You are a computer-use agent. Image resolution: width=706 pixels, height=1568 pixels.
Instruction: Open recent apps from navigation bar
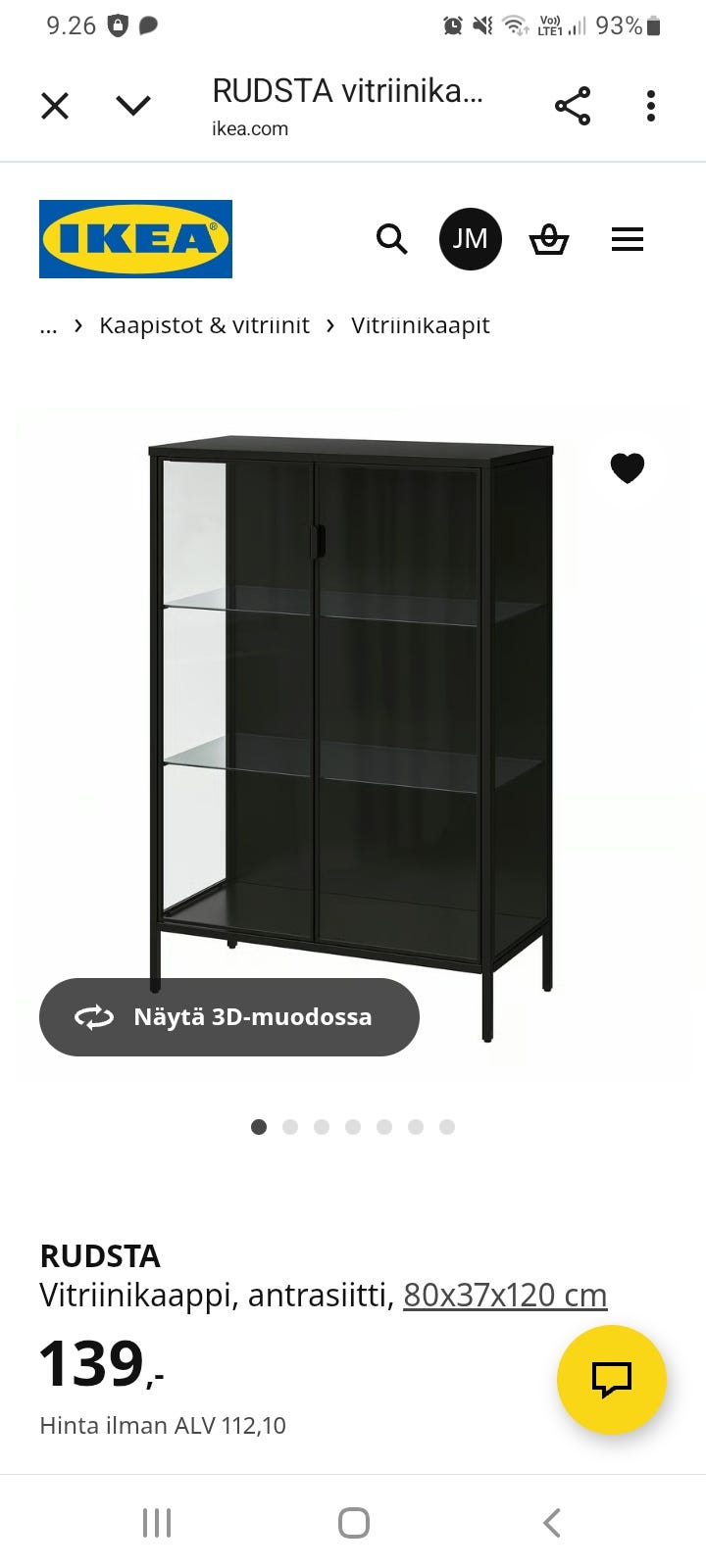pos(157,1523)
